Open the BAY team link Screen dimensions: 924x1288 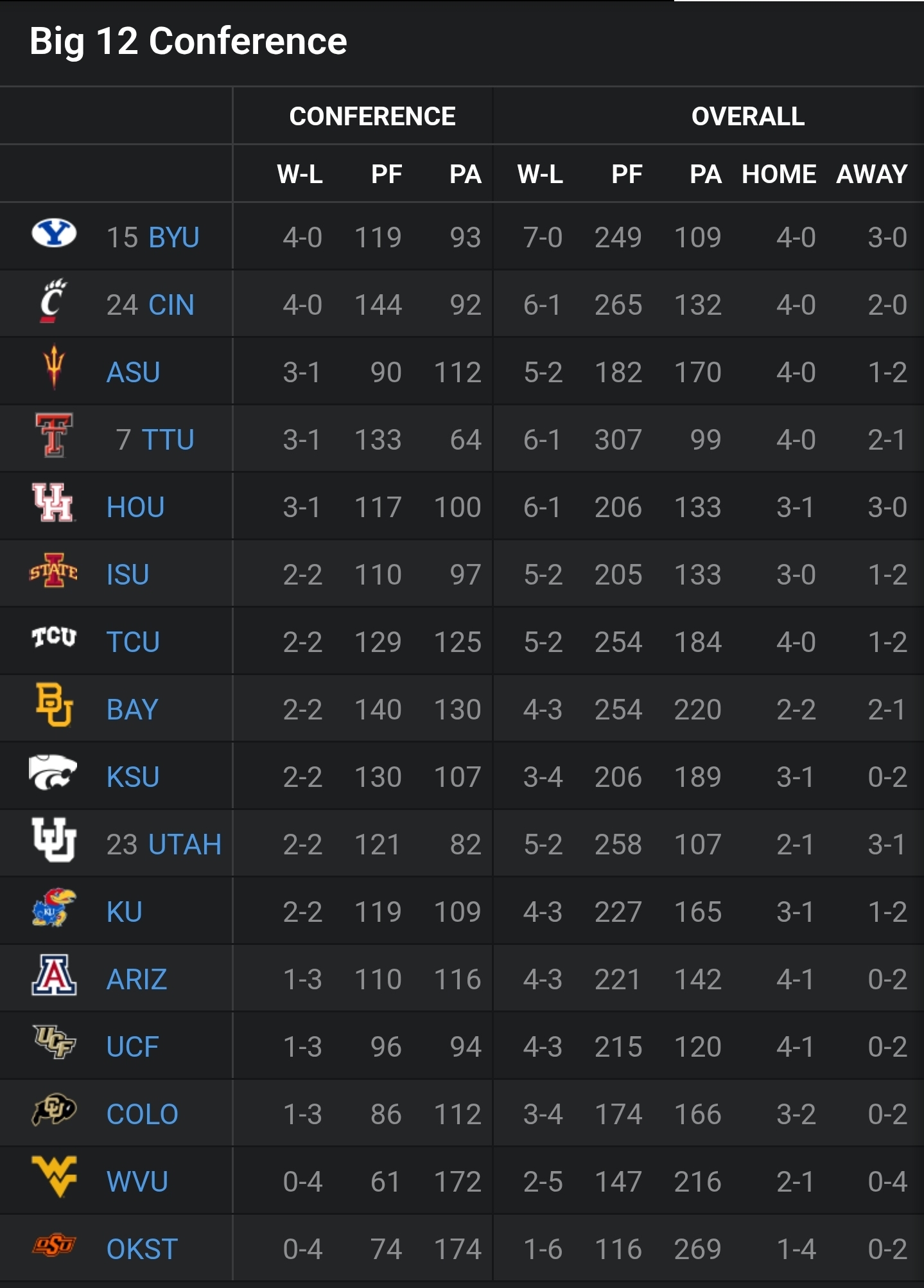(x=132, y=710)
